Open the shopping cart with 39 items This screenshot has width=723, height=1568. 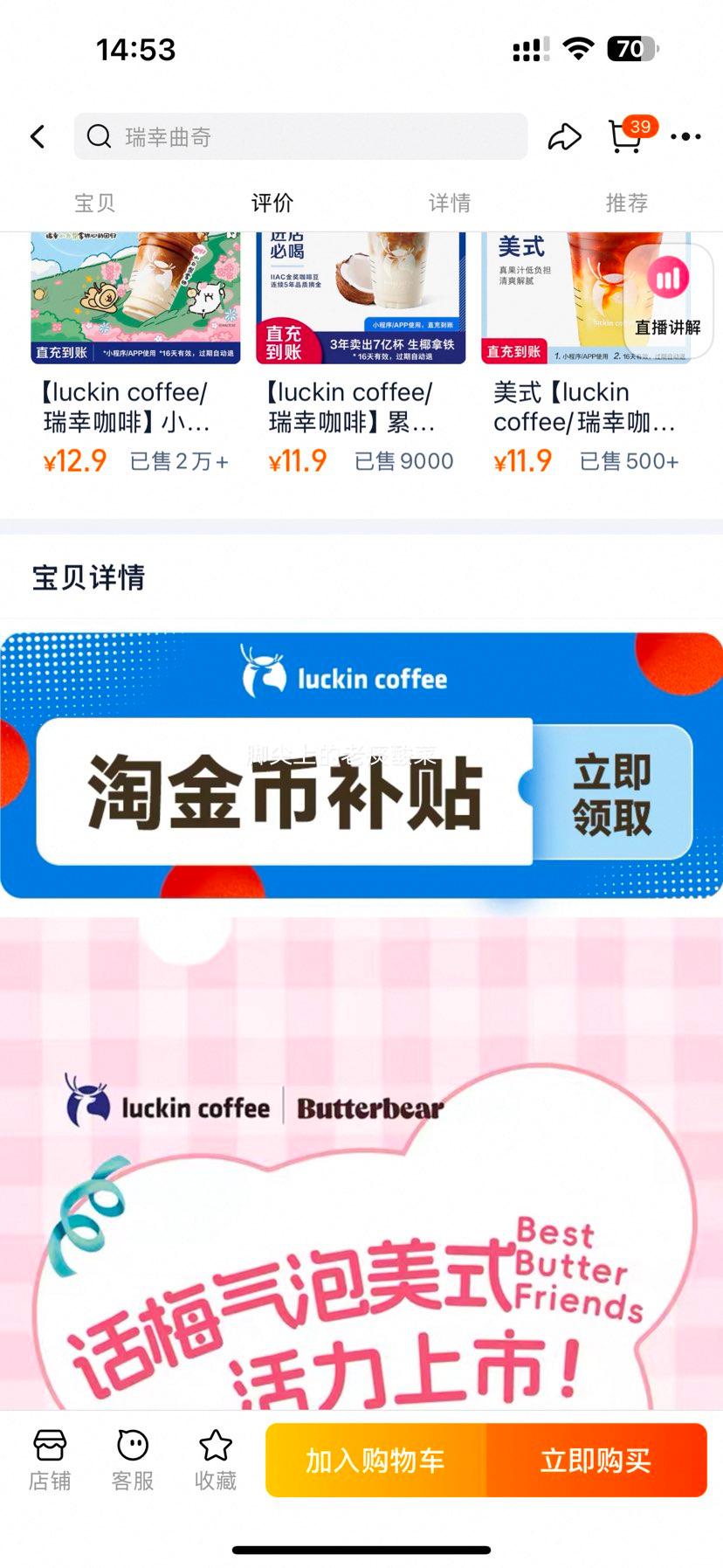click(x=625, y=140)
